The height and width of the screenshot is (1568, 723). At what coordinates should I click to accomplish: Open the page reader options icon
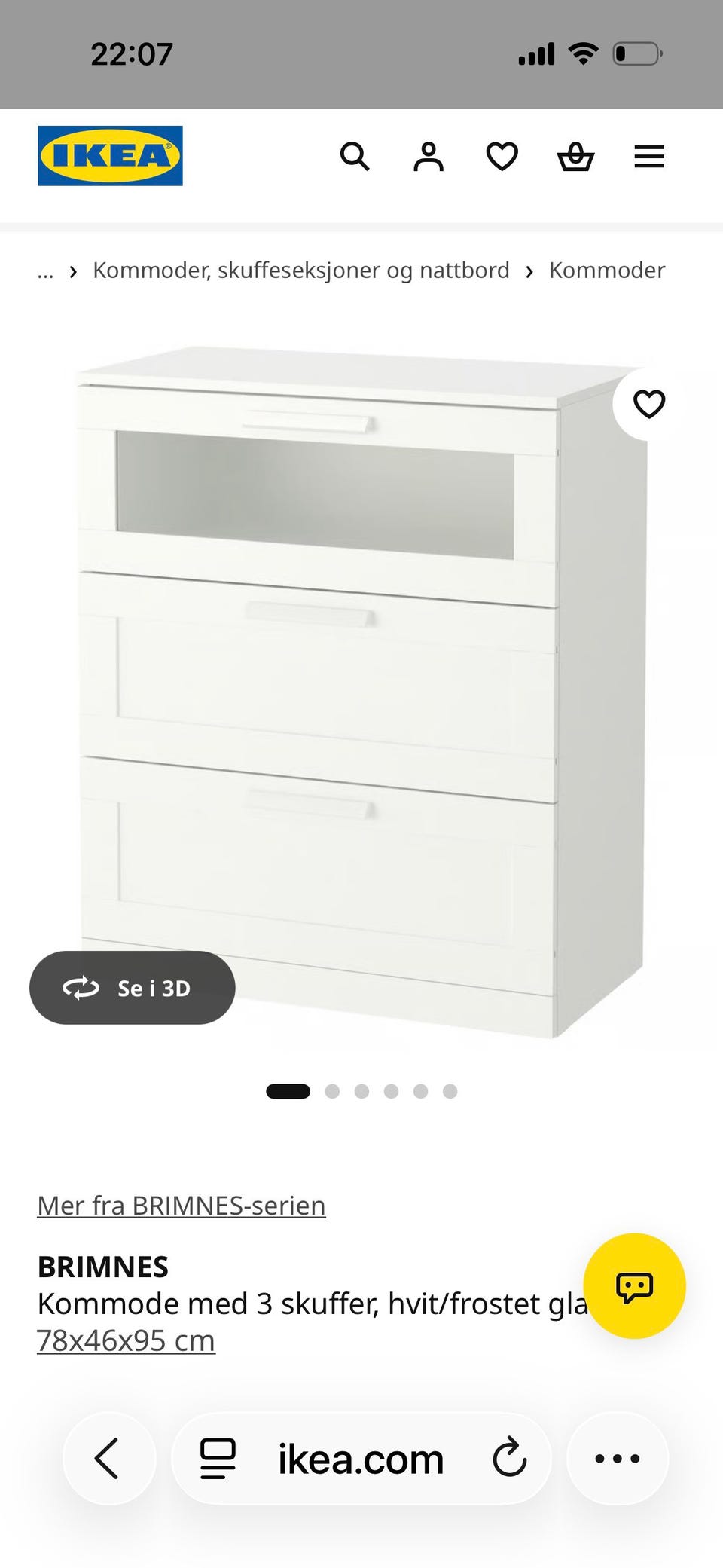click(x=218, y=1459)
